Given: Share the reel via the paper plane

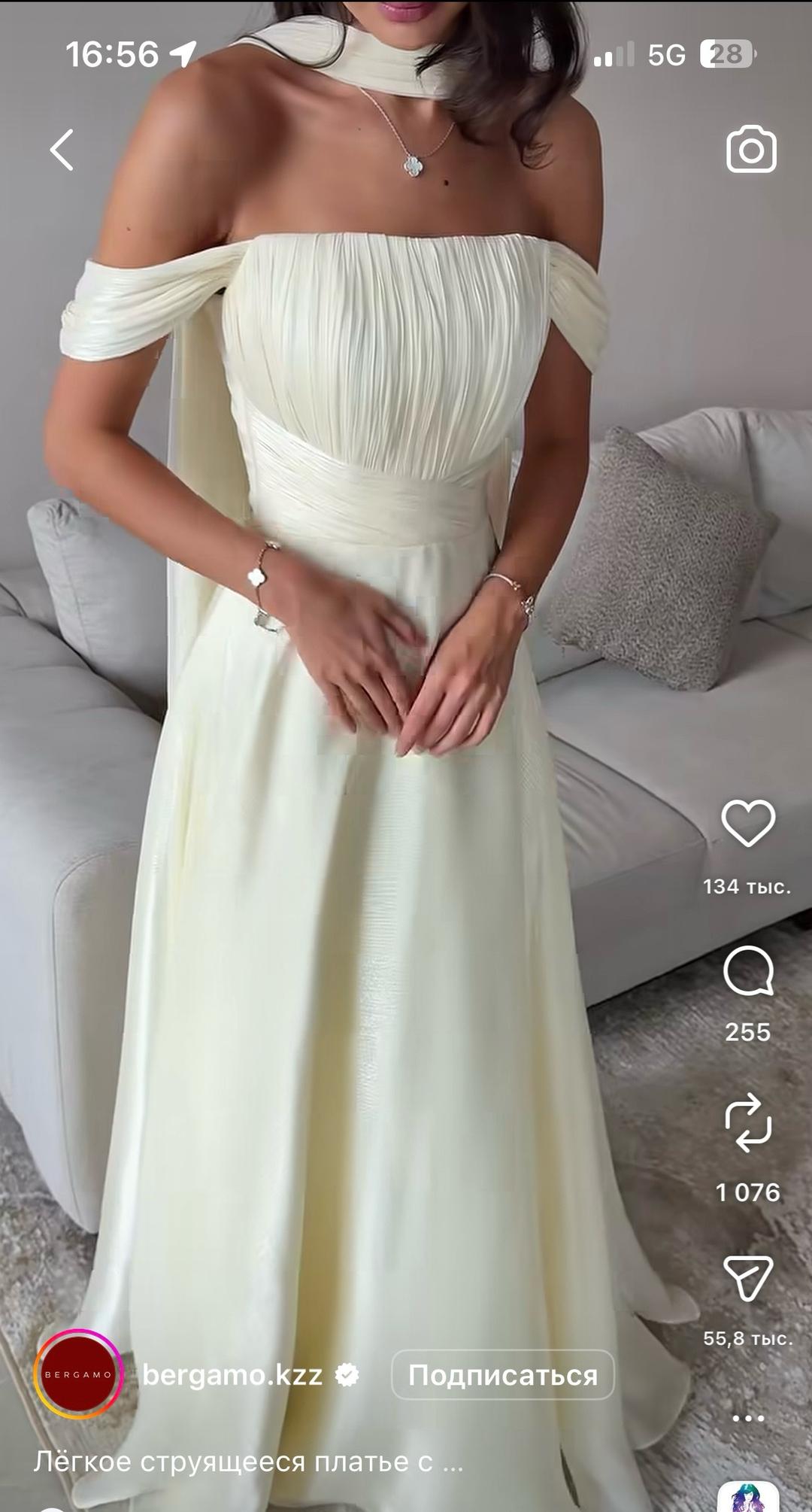Looking at the screenshot, I should tap(748, 1277).
